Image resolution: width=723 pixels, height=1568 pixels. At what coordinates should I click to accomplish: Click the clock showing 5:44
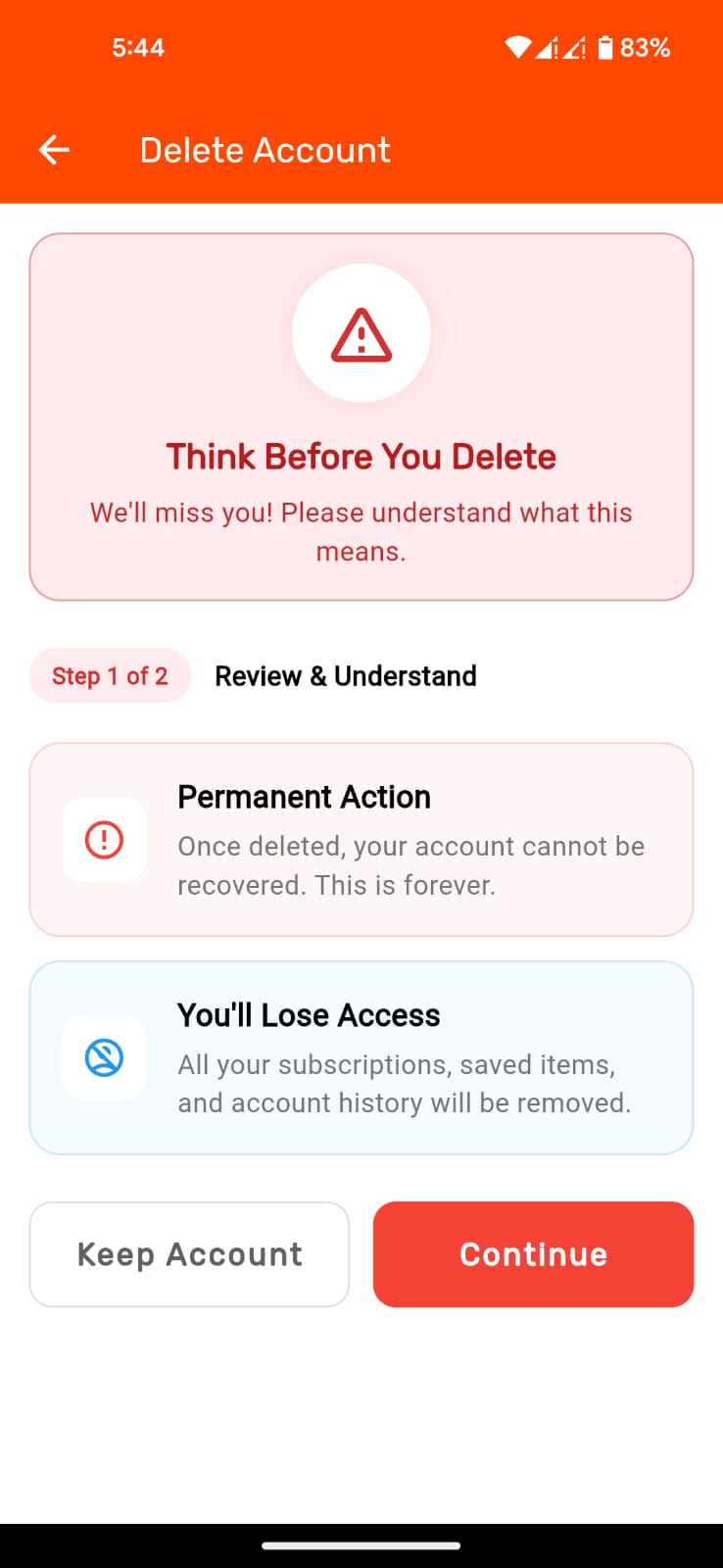138,46
